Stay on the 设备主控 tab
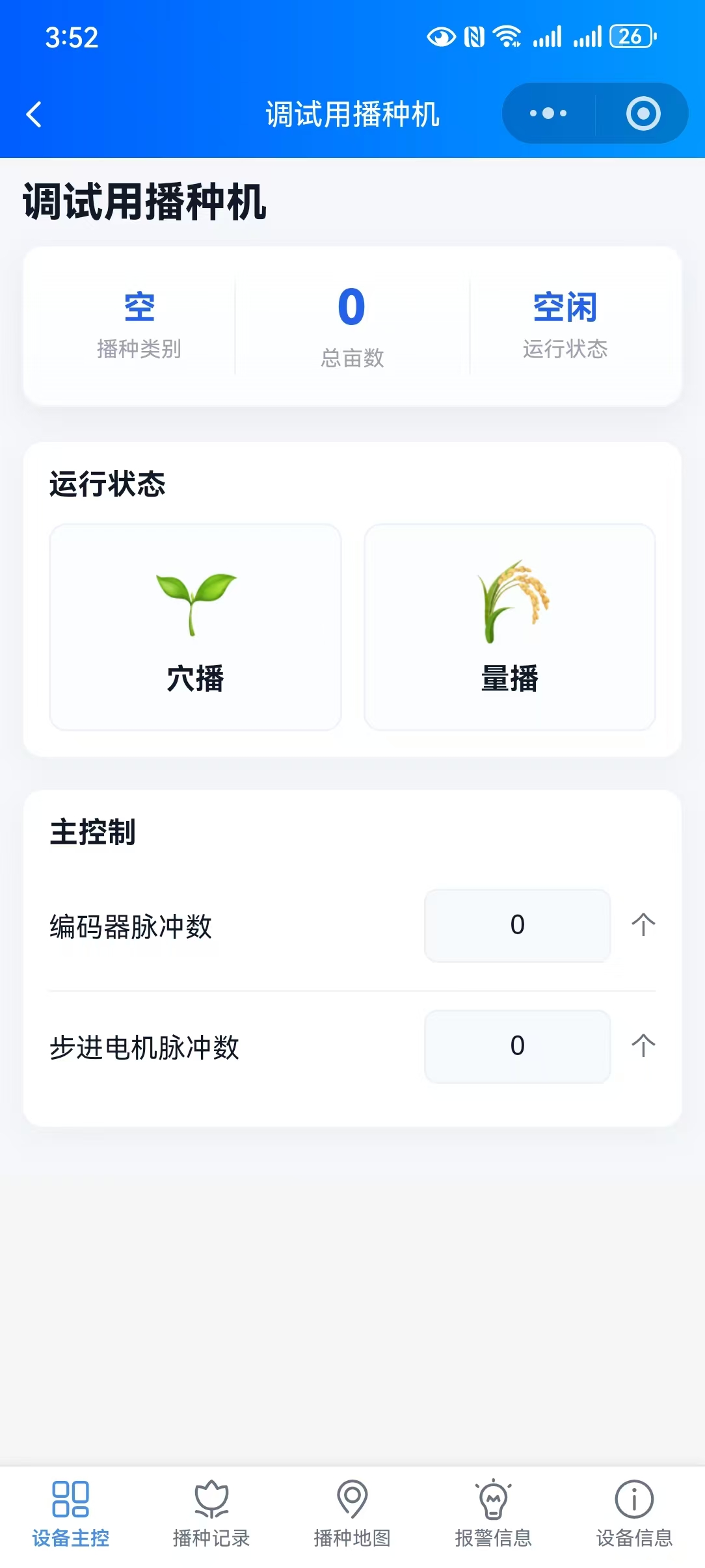 (71, 1514)
